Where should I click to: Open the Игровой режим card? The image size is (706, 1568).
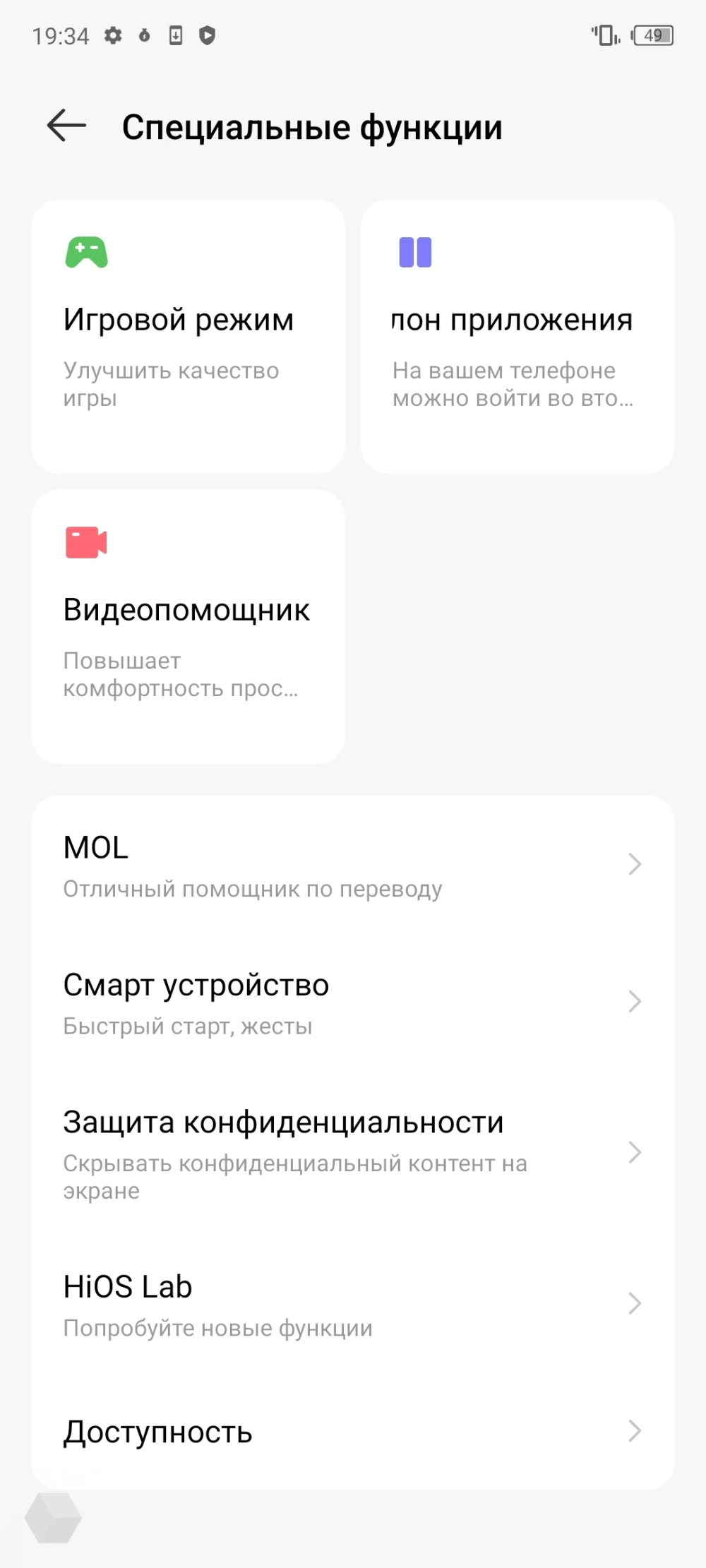coord(188,336)
